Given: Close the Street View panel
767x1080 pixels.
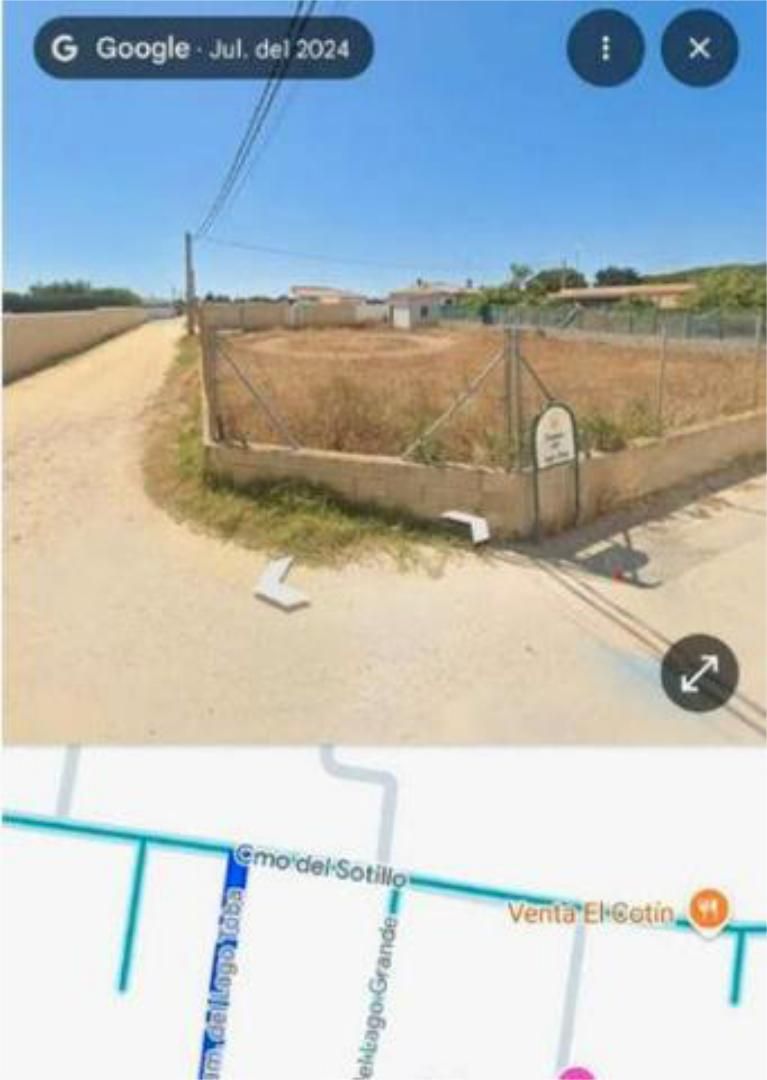Looking at the screenshot, I should (x=699, y=48).
